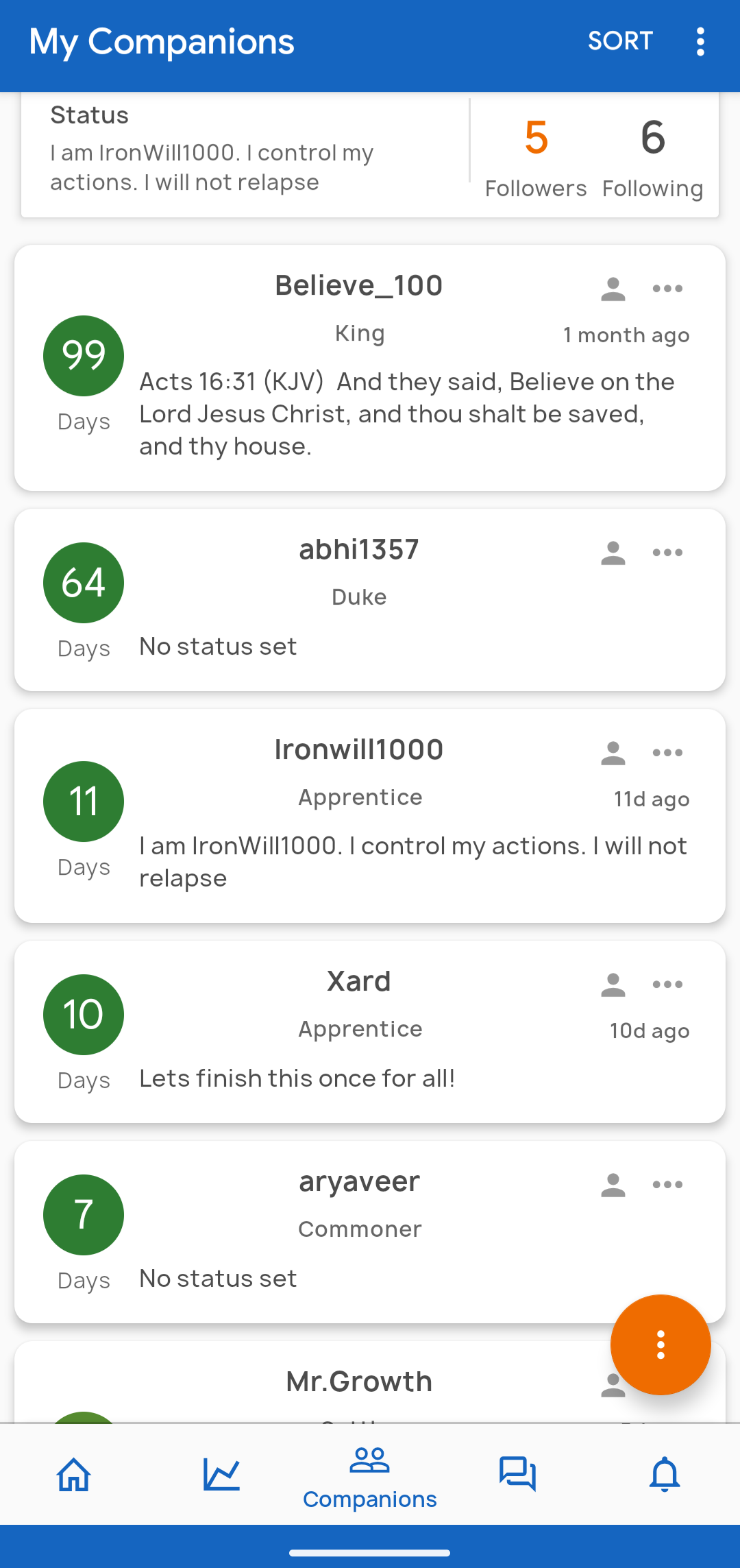This screenshot has height=1568, width=740.
Task: Open more options for Believe_100
Action: click(667, 289)
